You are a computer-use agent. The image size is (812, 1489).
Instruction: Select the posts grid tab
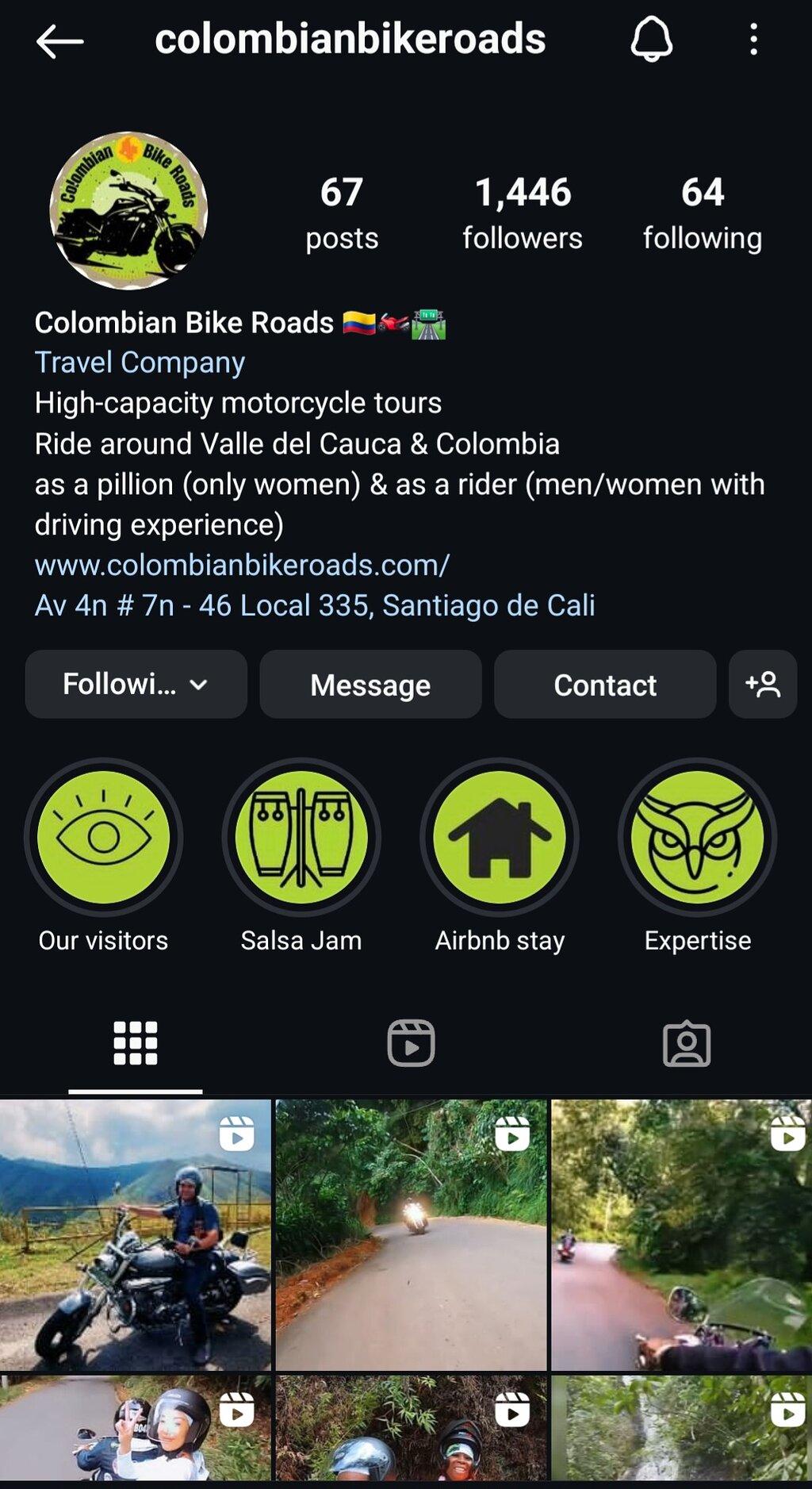(x=136, y=1043)
